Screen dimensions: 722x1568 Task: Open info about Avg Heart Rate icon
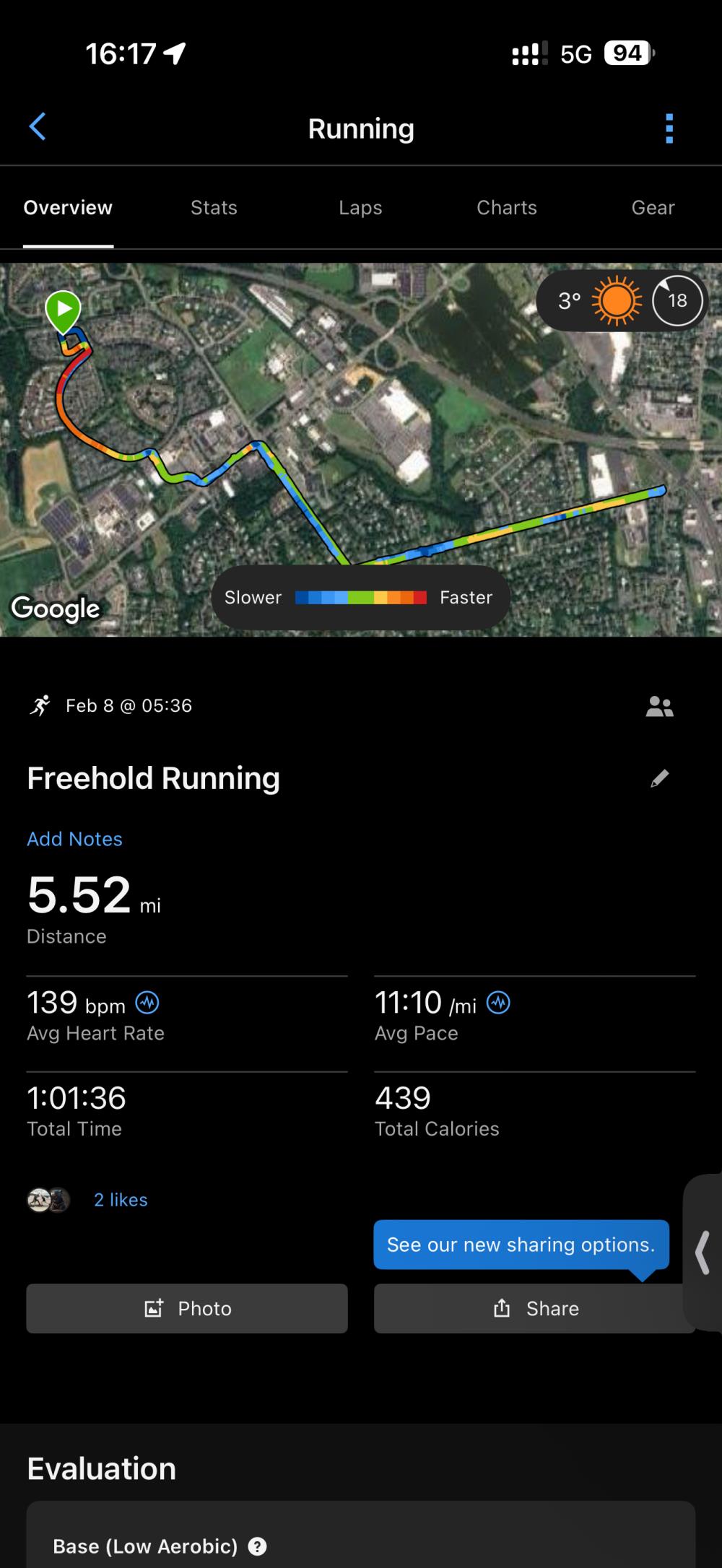(x=147, y=1002)
